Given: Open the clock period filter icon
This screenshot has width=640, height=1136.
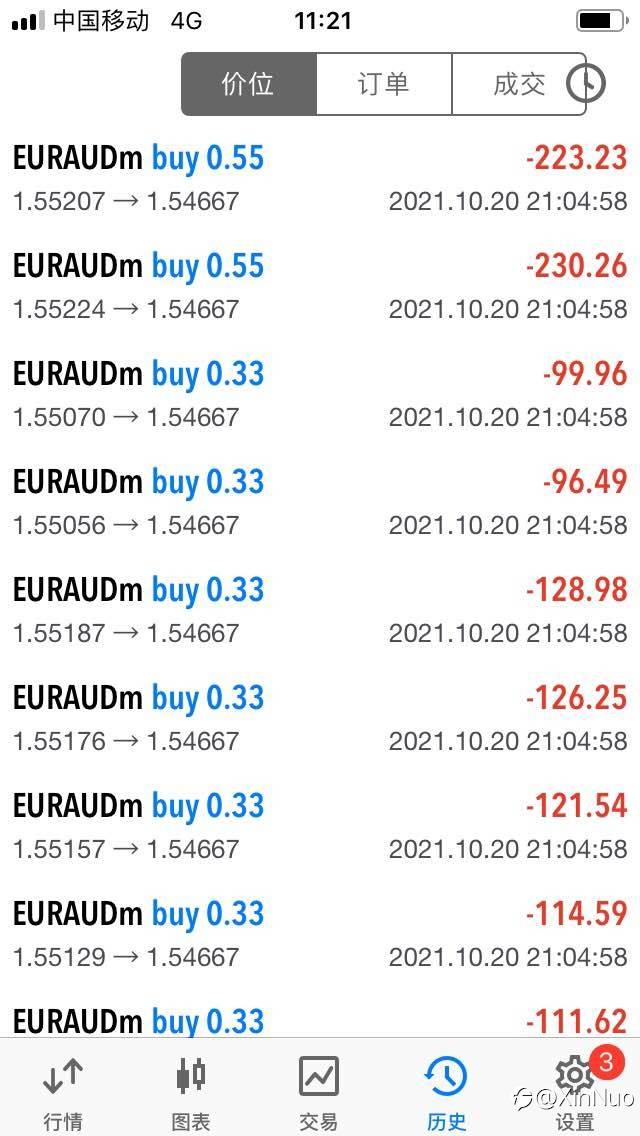Looking at the screenshot, I should point(585,84).
